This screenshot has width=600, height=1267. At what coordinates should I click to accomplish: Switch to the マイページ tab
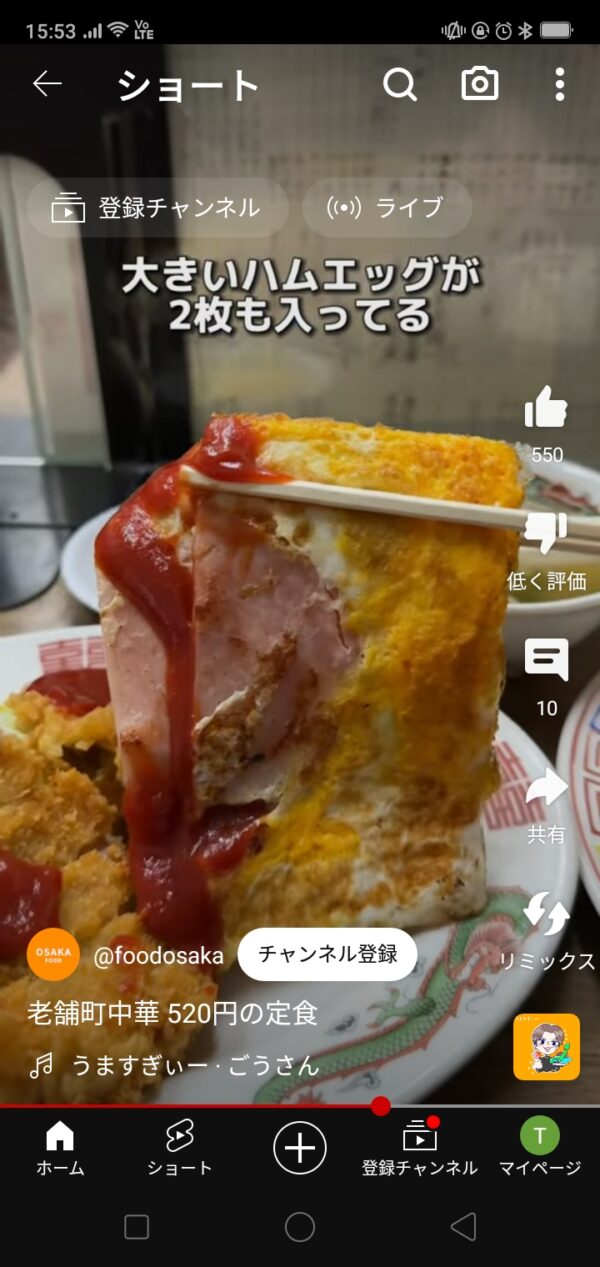coord(540,1148)
